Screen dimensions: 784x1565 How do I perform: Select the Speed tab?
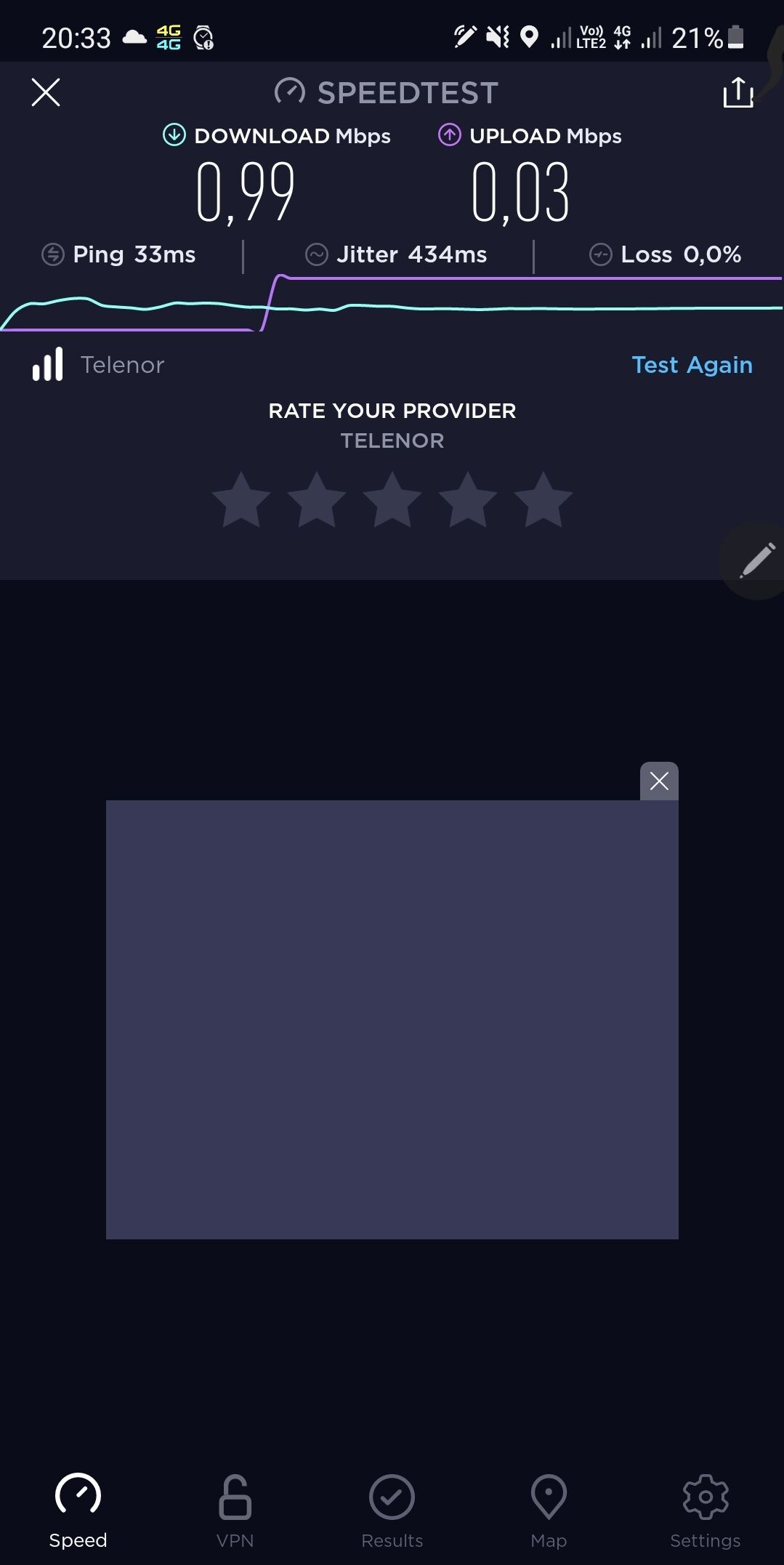(78, 1509)
